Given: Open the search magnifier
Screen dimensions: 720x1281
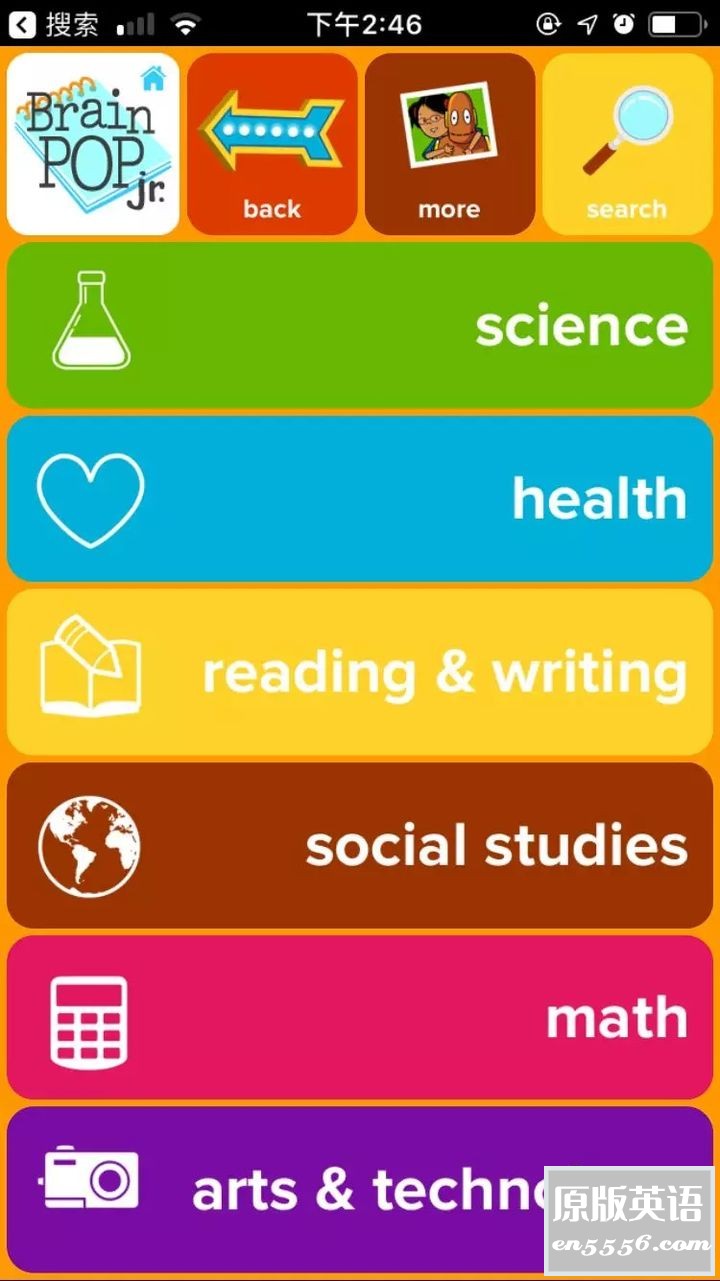Looking at the screenshot, I should click(627, 144).
